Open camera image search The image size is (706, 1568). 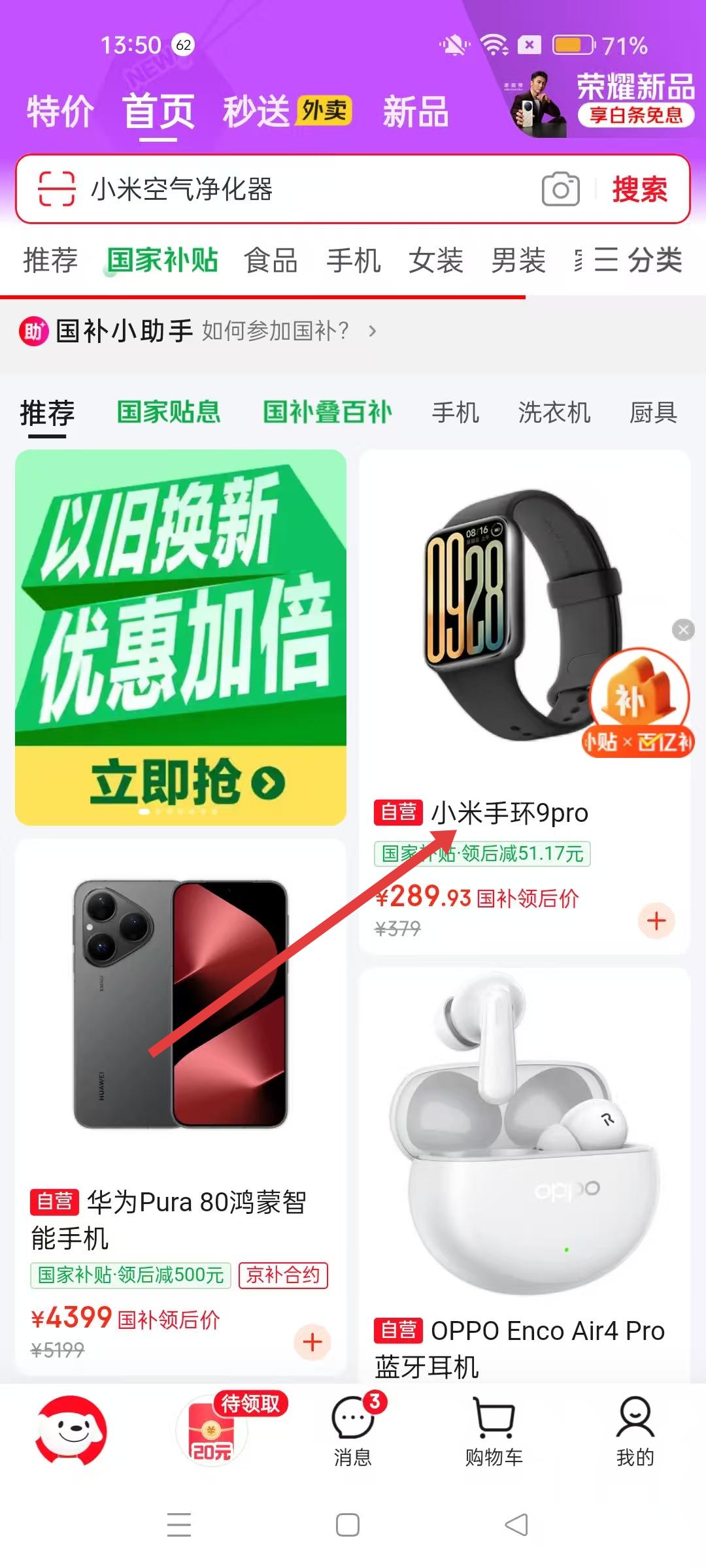point(560,189)
